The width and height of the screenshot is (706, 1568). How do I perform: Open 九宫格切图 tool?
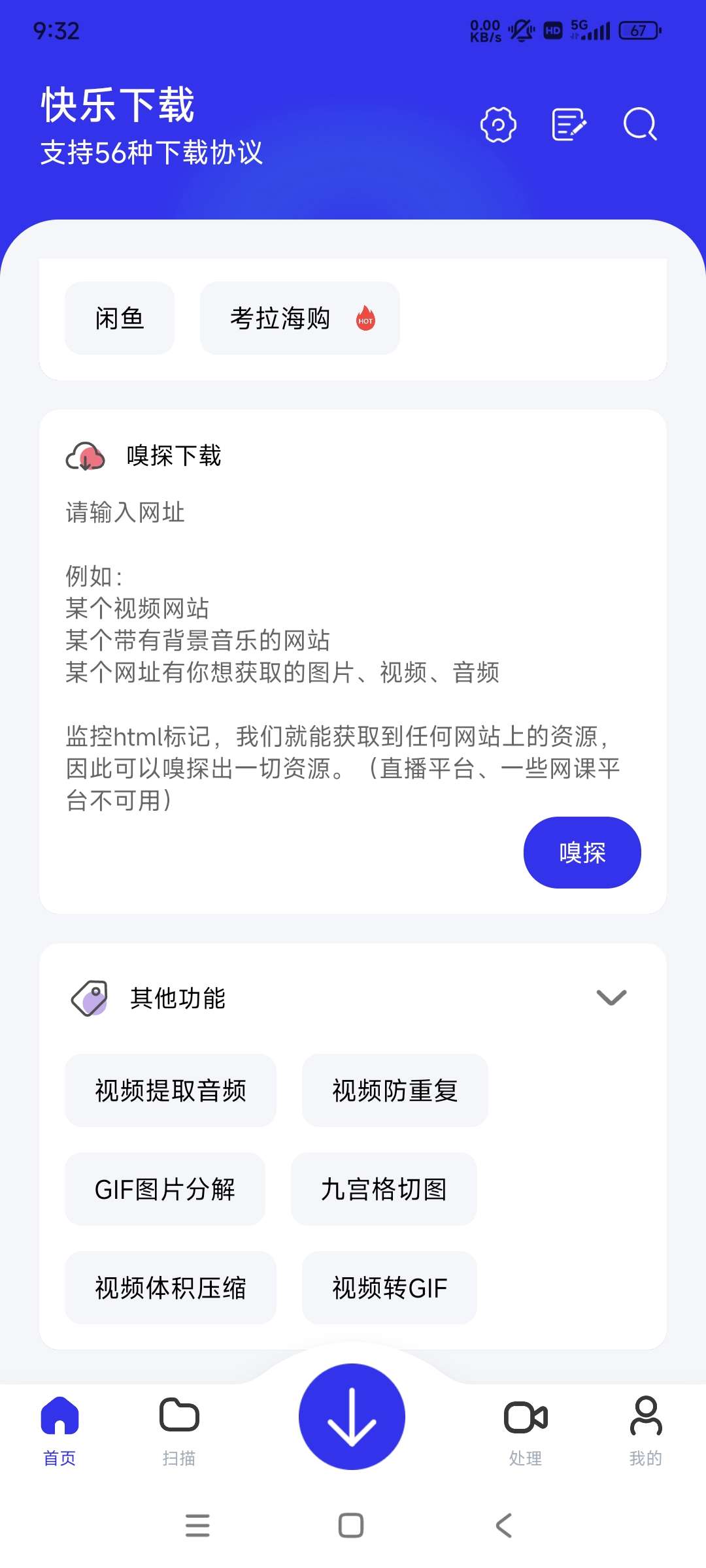(x=384, y=1189)
